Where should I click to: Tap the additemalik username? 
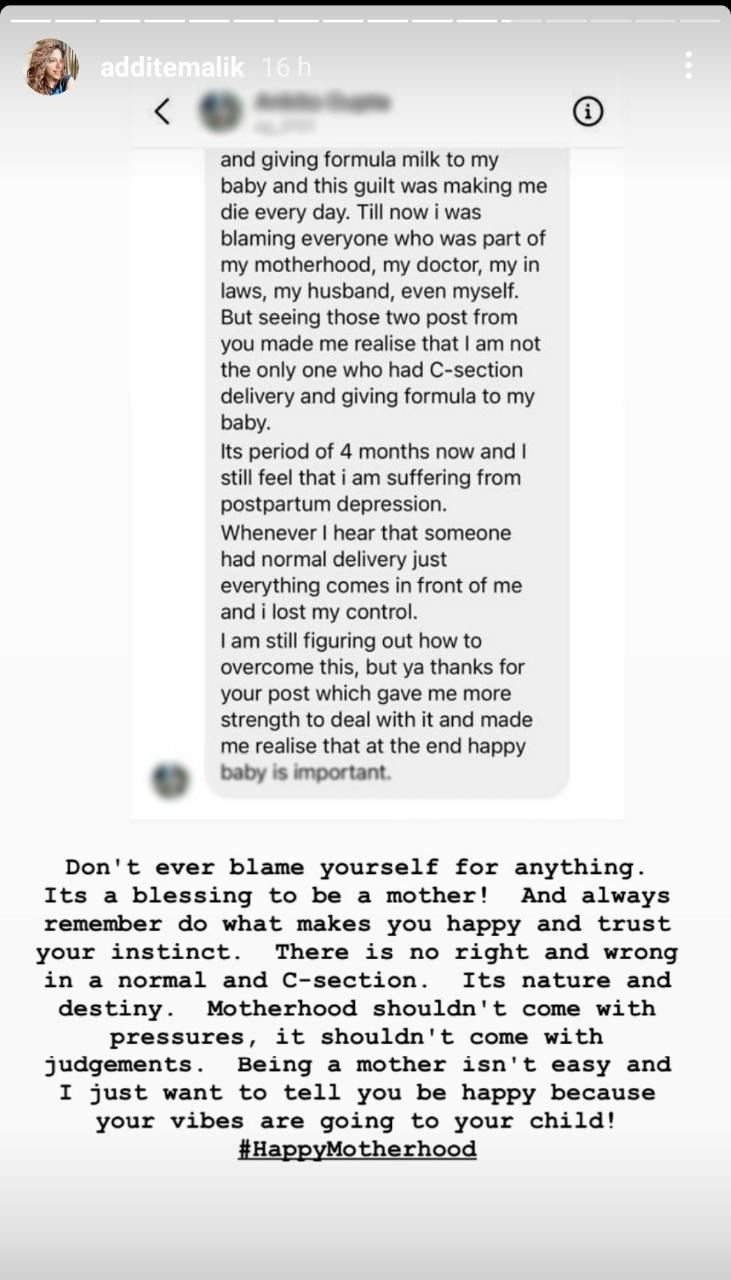(174, 68)
